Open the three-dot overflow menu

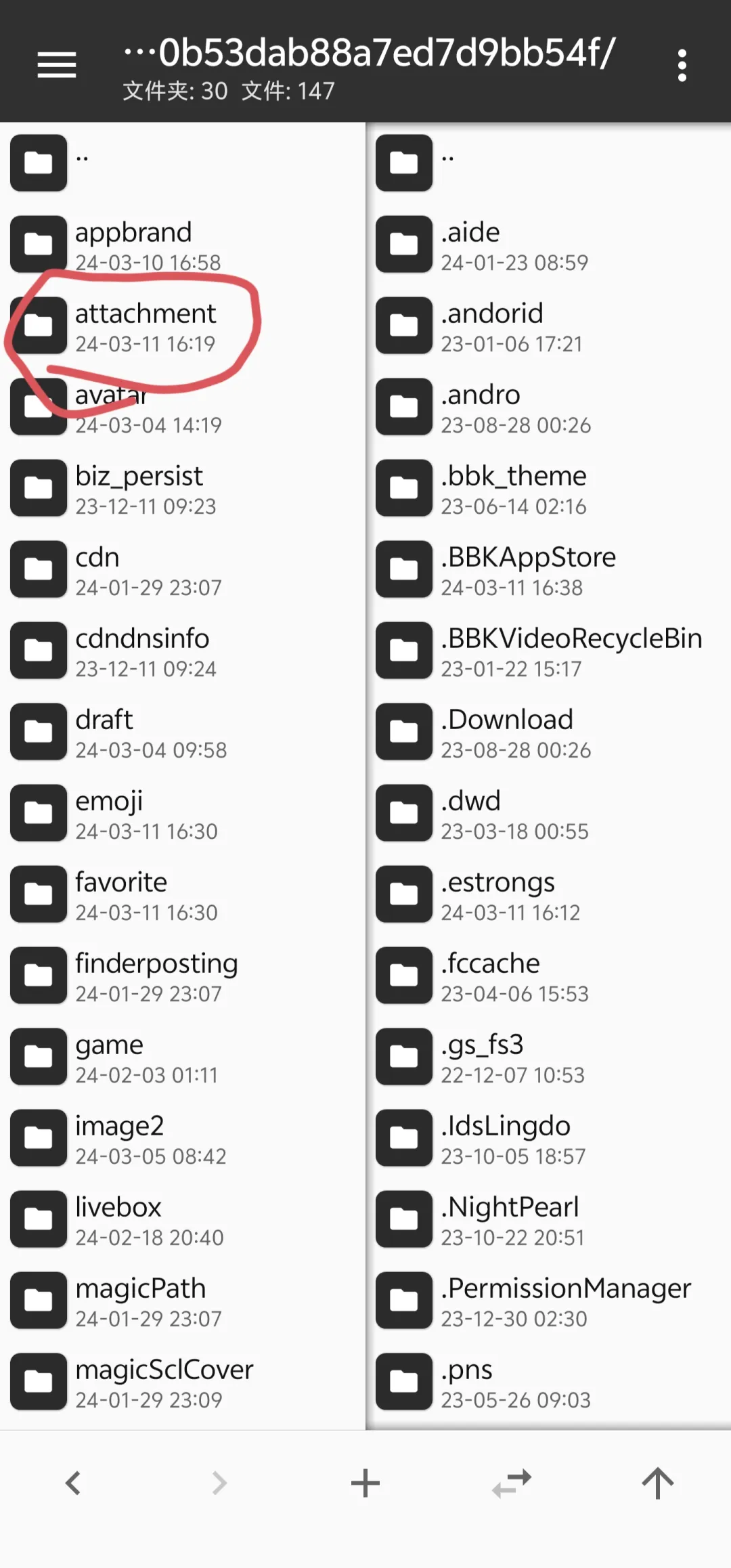(682, 65)
